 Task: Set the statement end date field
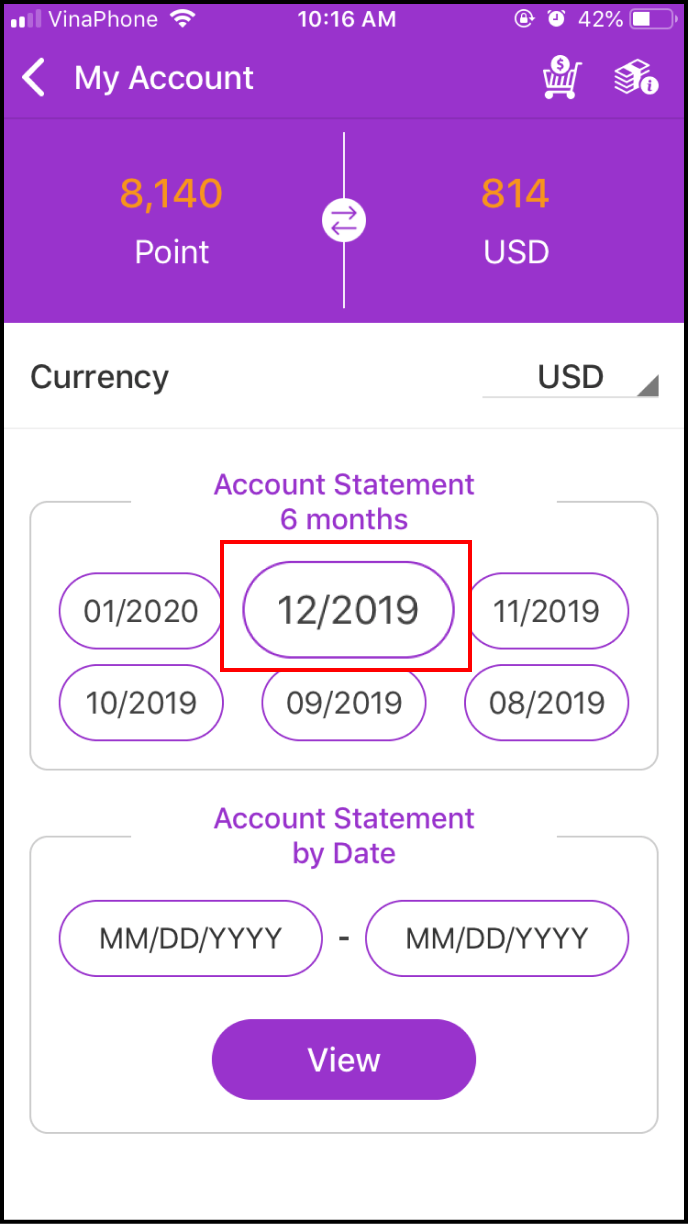[x=497, y=938]
